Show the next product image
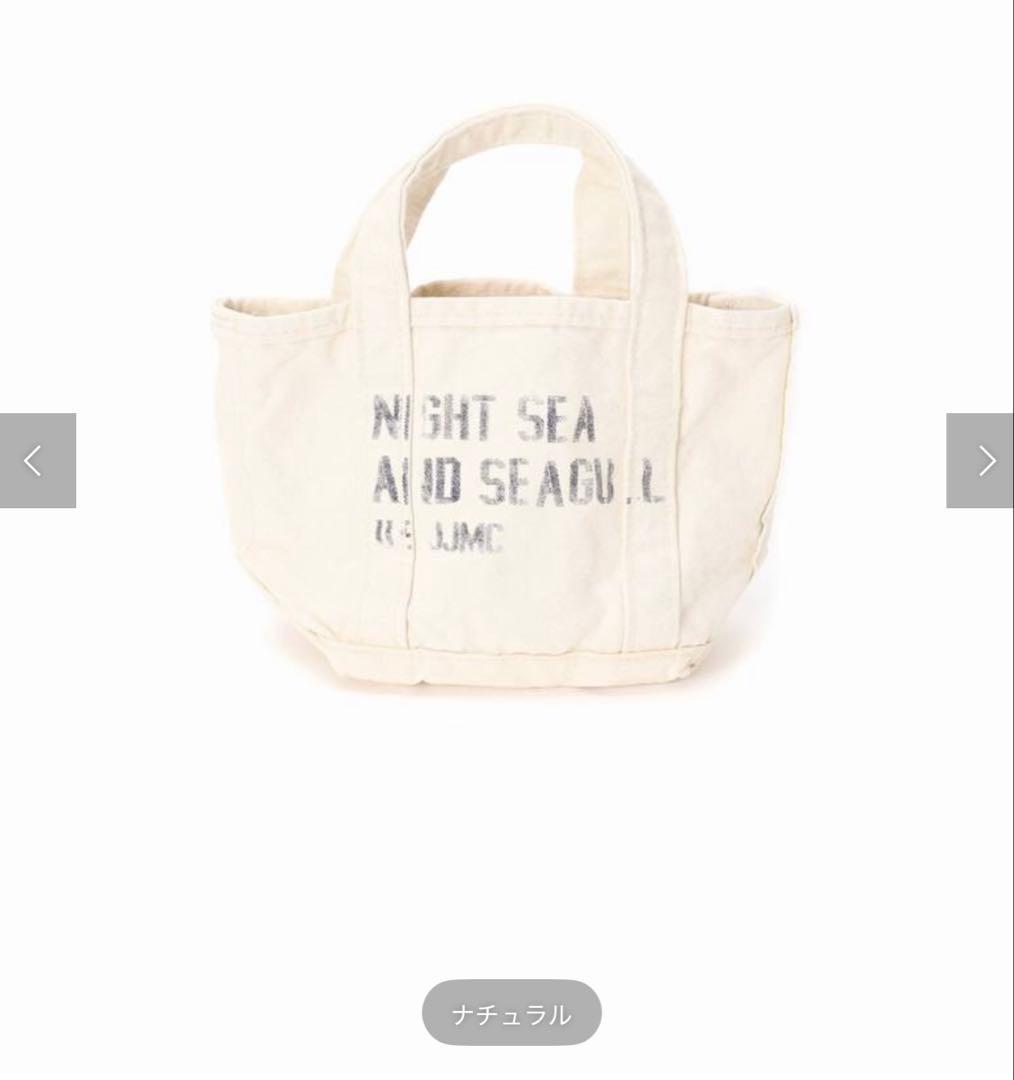 coord(980,461)
